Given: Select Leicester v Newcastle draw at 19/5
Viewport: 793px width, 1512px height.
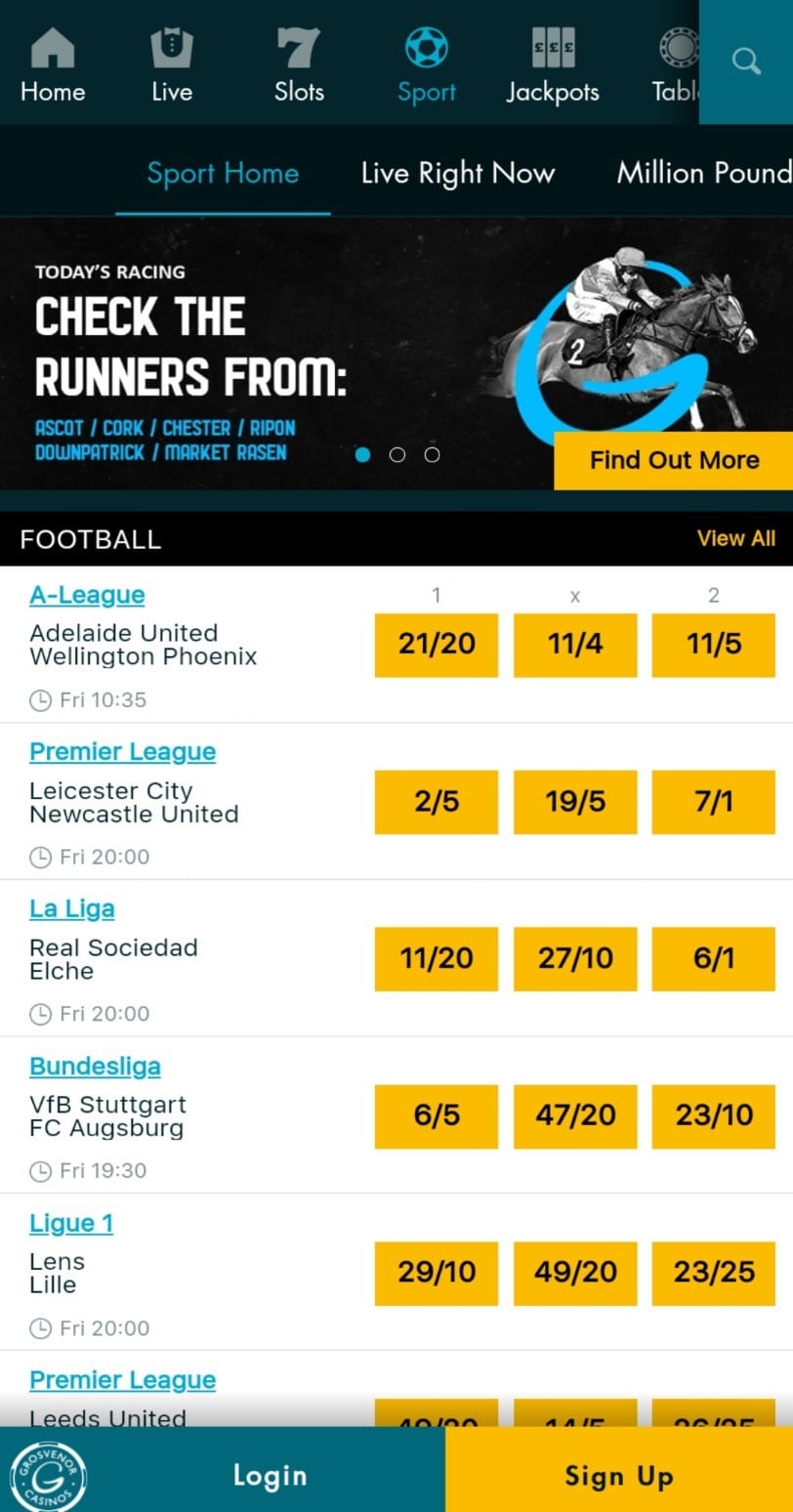Looking at the screenshot, I should (575, 802).
